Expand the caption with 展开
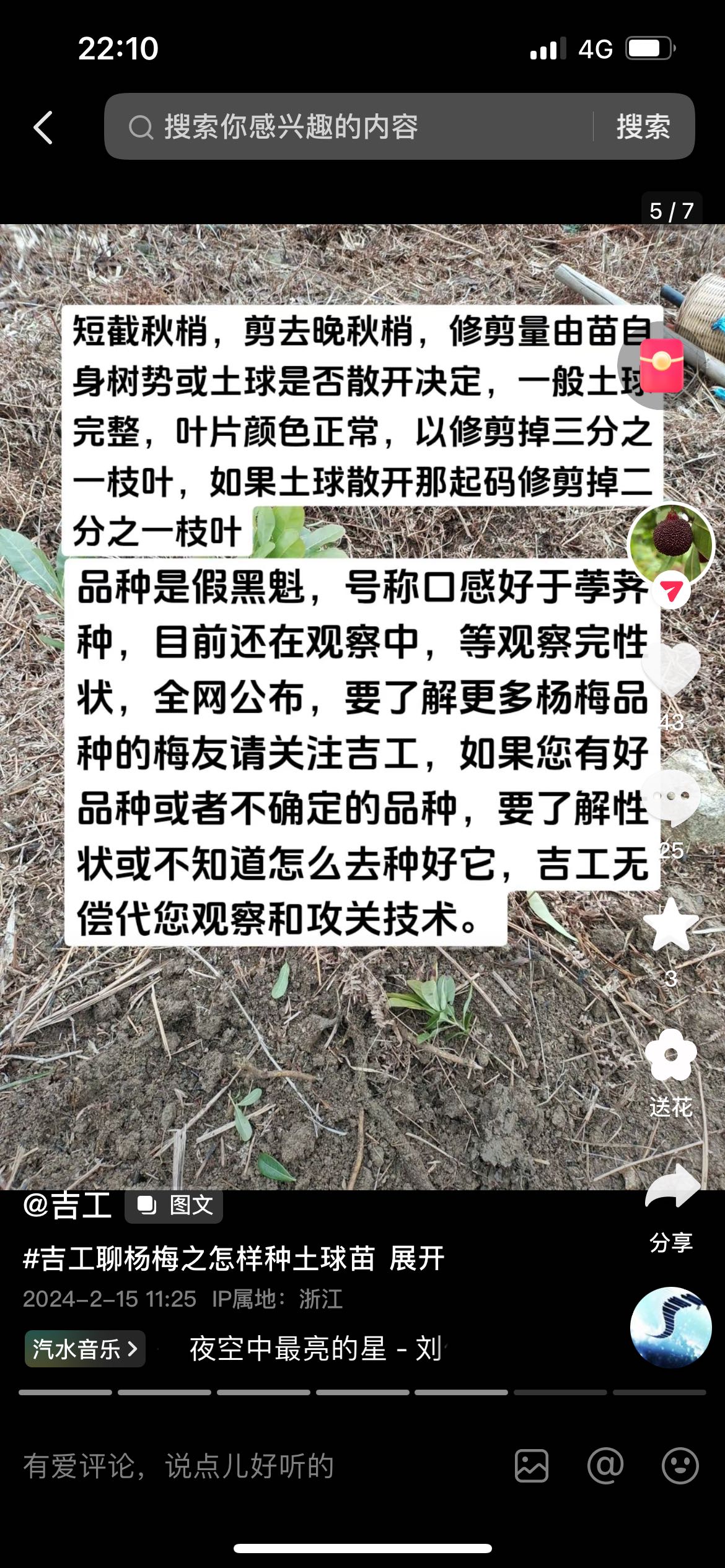 (x=416, y=1259)
